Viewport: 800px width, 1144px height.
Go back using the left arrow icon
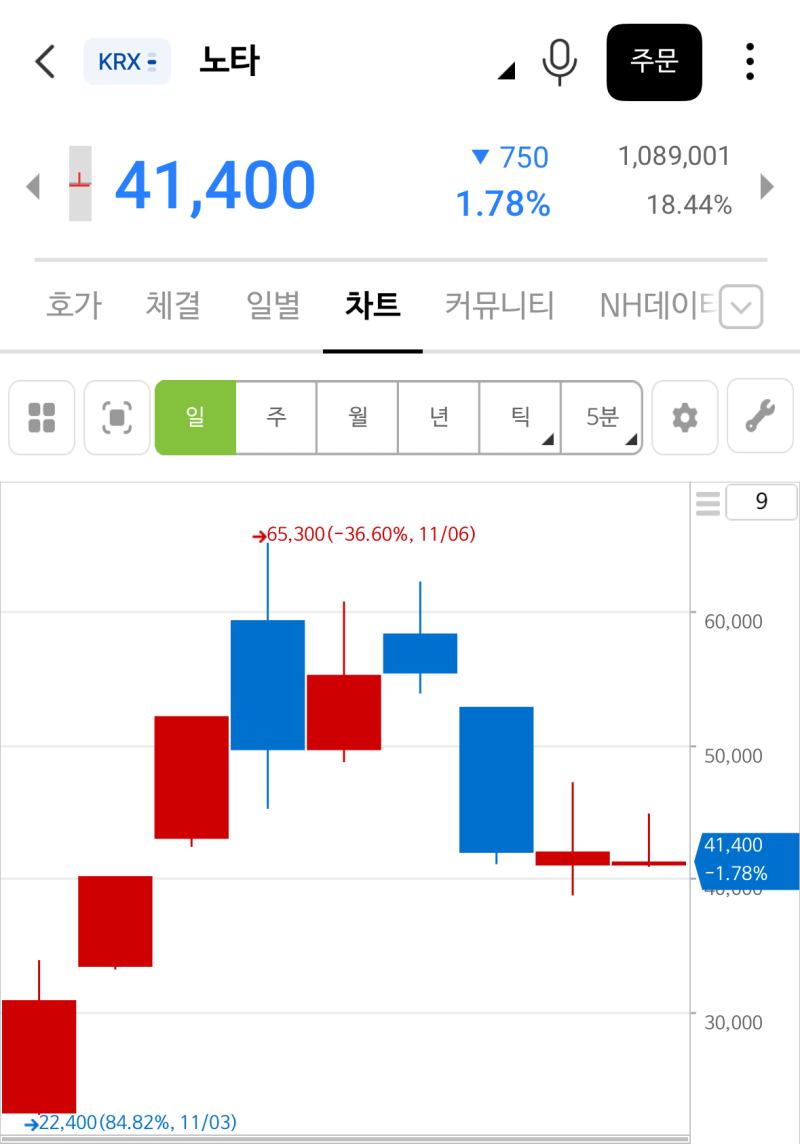pos(44,61)
